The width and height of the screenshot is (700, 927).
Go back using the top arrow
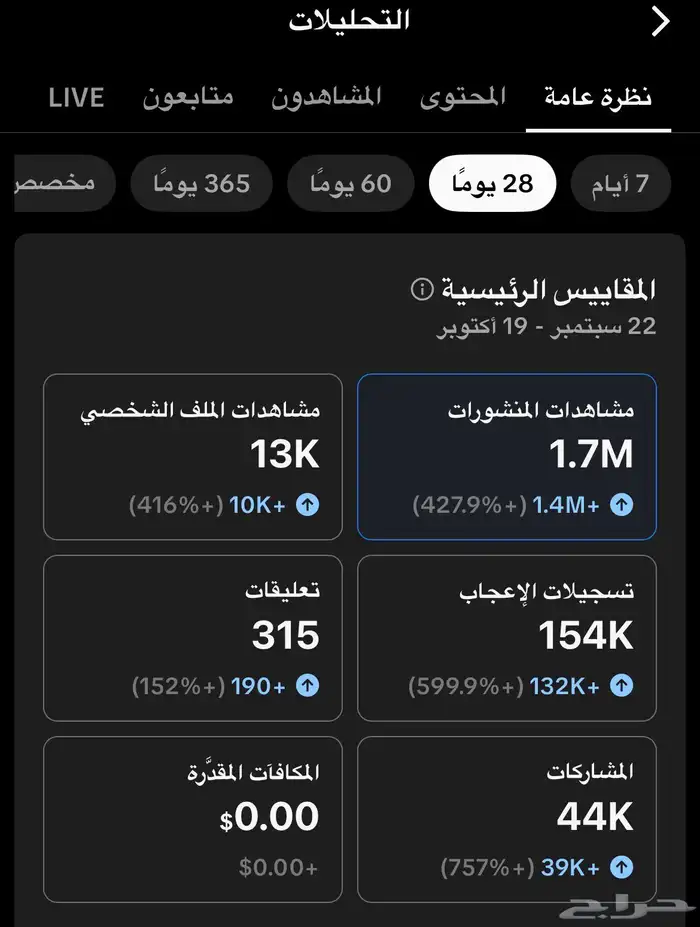[x=660, y=22]
